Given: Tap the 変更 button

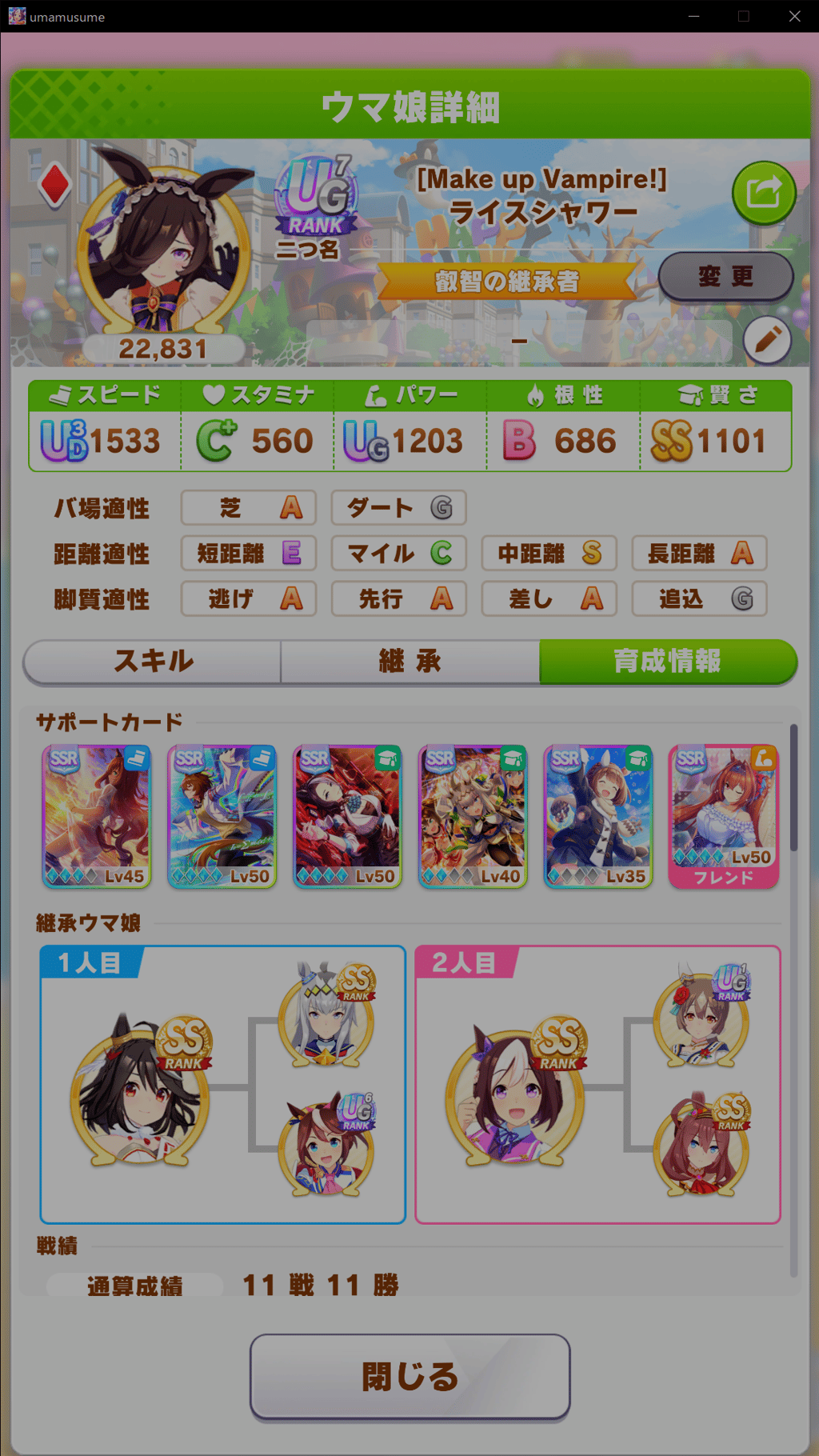Looking at the screenshot, I should pos(725,277).
